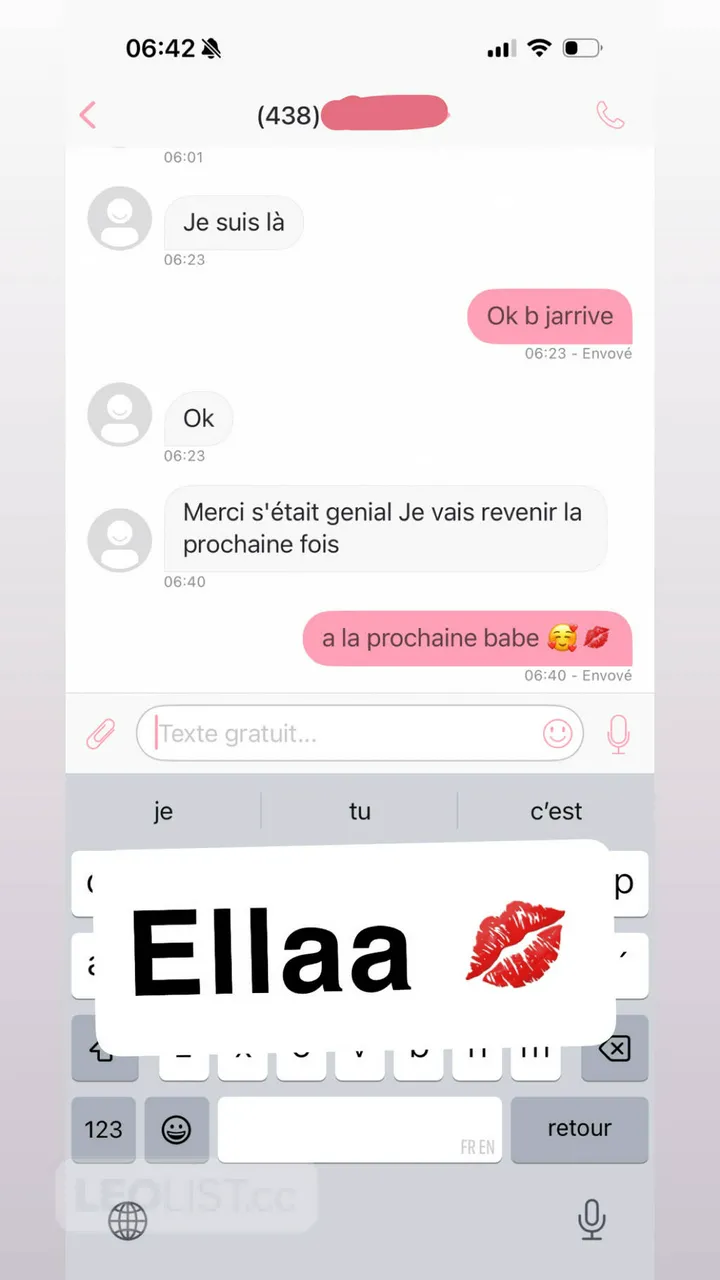The width and height of the screenshot is (720, 1280).
Task: Delete a character with the backspace key
Action: click(615, 1049)
